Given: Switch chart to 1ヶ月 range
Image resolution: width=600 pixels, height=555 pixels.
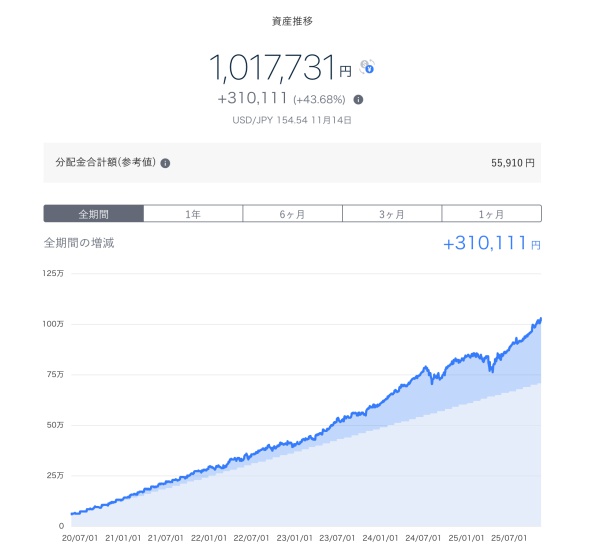Looking at the screenshot, I should point(491,214).
